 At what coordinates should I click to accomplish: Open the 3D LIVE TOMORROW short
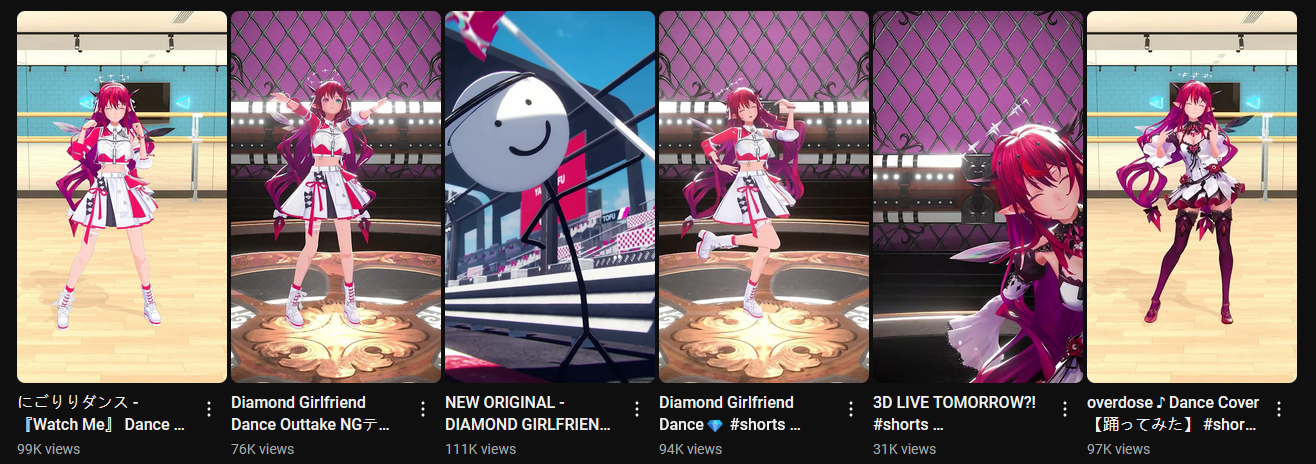coord(978,197)
